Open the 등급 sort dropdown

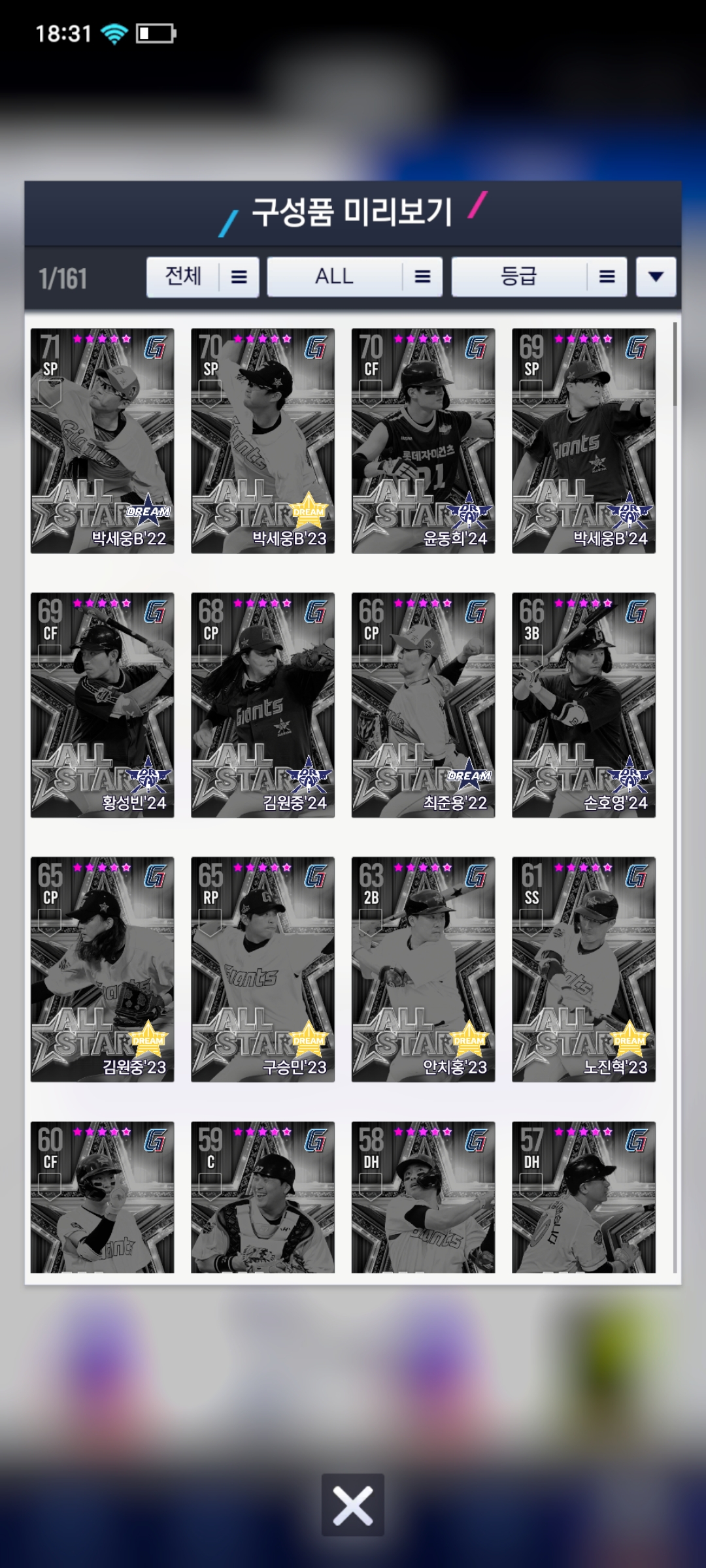tap(539, 277)
